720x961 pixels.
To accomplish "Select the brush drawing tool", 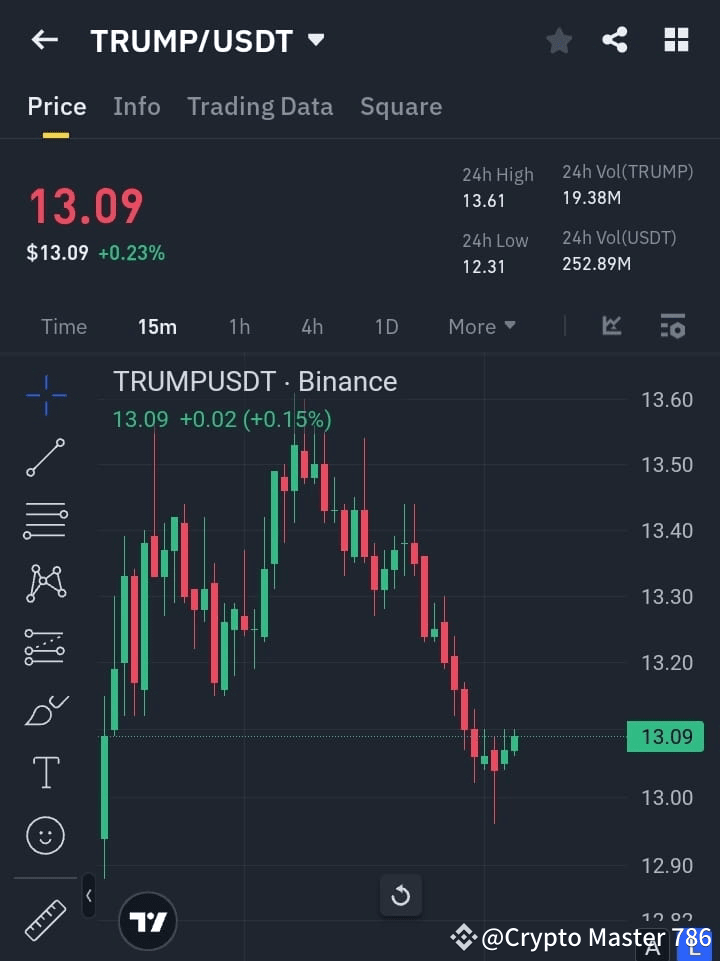I will 45,709.
